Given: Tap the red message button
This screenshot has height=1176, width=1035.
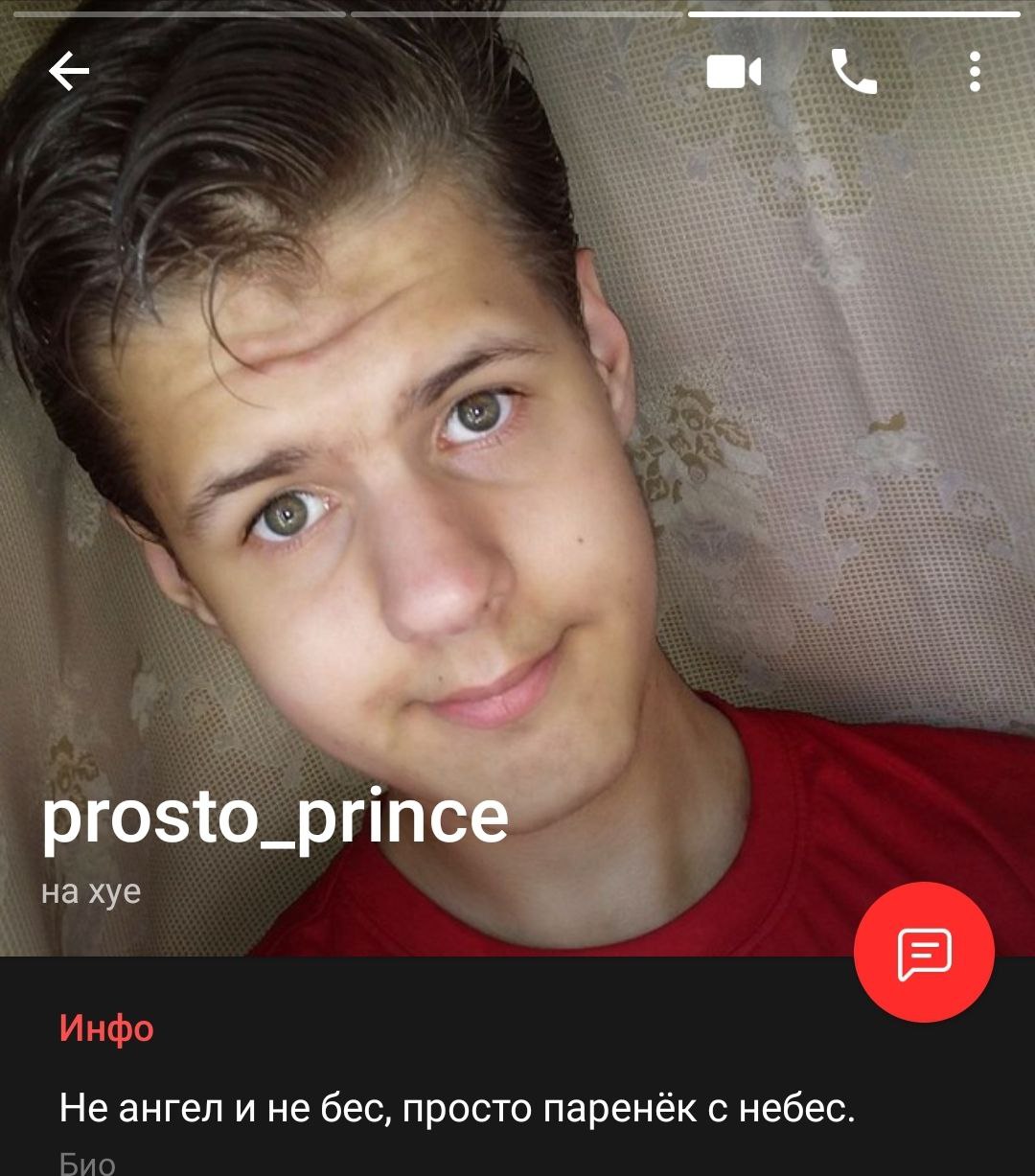Looking at the screenshot, I should [924, 953].
